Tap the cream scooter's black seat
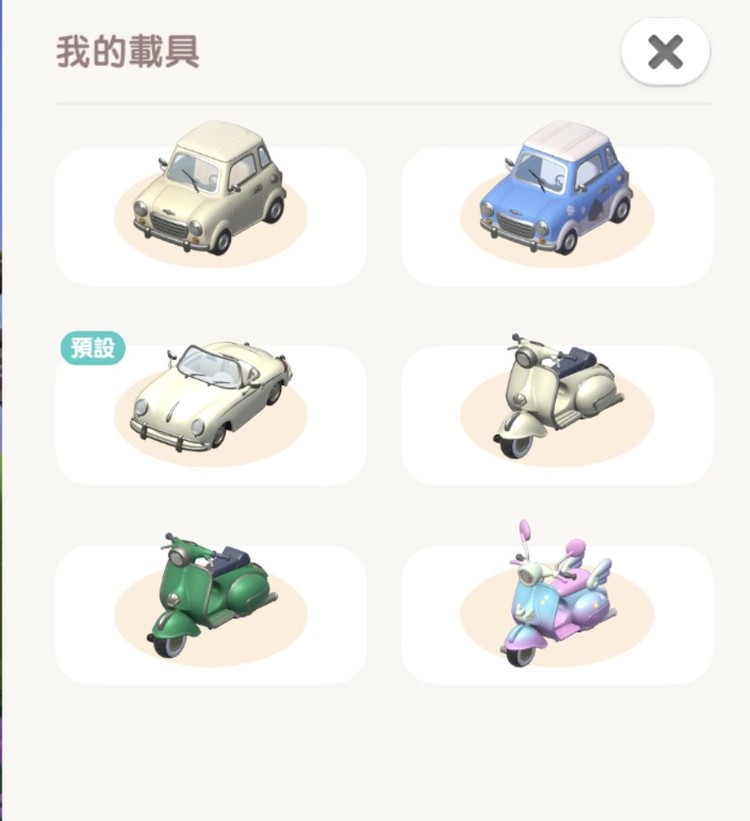750x821 pixels. pos(575,363)
